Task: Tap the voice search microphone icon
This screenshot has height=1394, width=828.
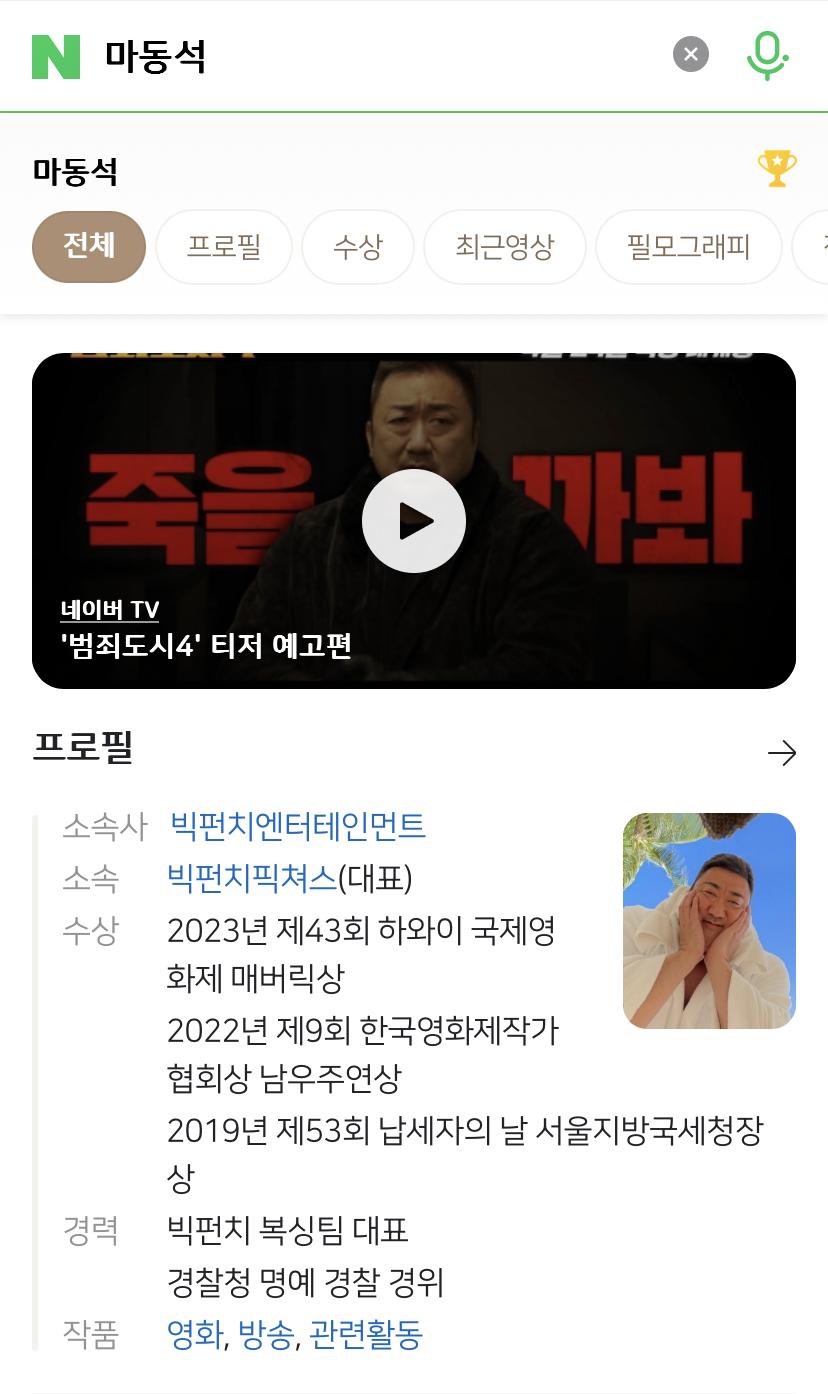Action: (766, 55)
